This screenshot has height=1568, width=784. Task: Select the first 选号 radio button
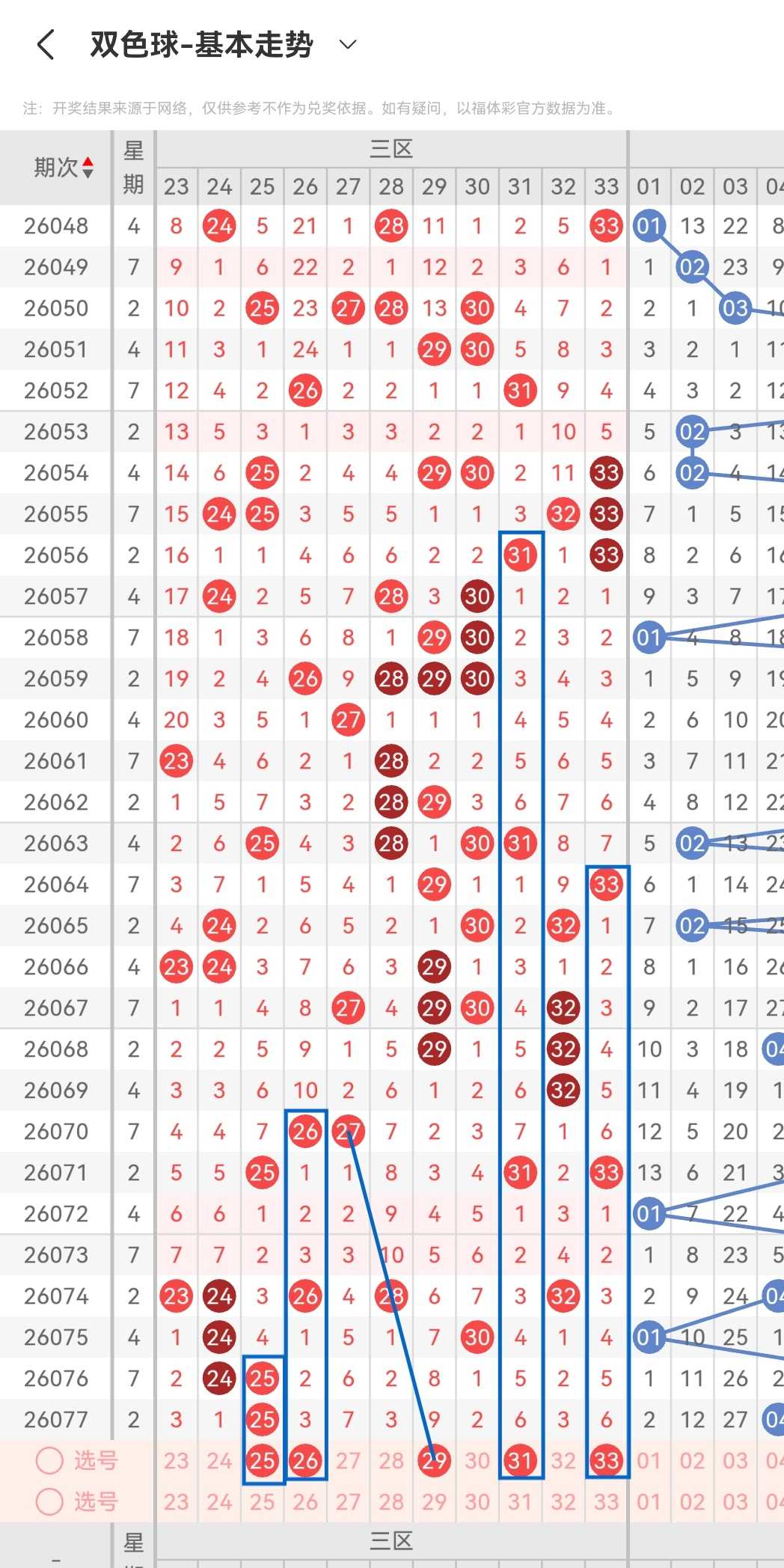(49, 1460)
